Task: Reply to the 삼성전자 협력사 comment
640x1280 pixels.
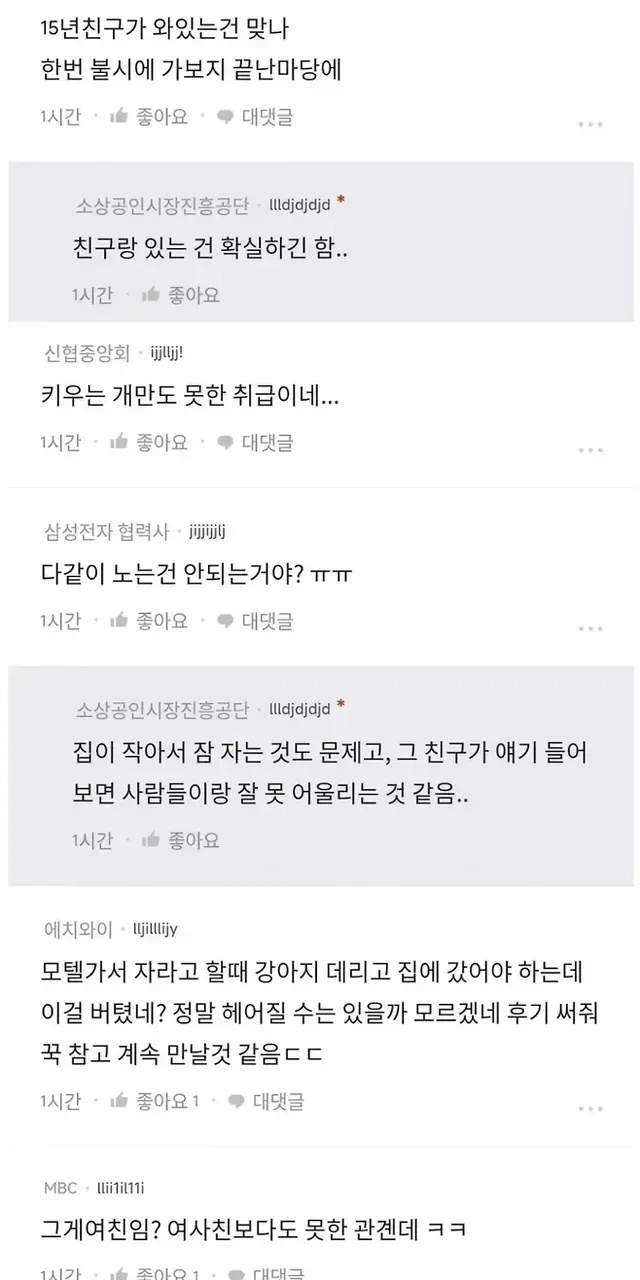Action: pos(255,621)
